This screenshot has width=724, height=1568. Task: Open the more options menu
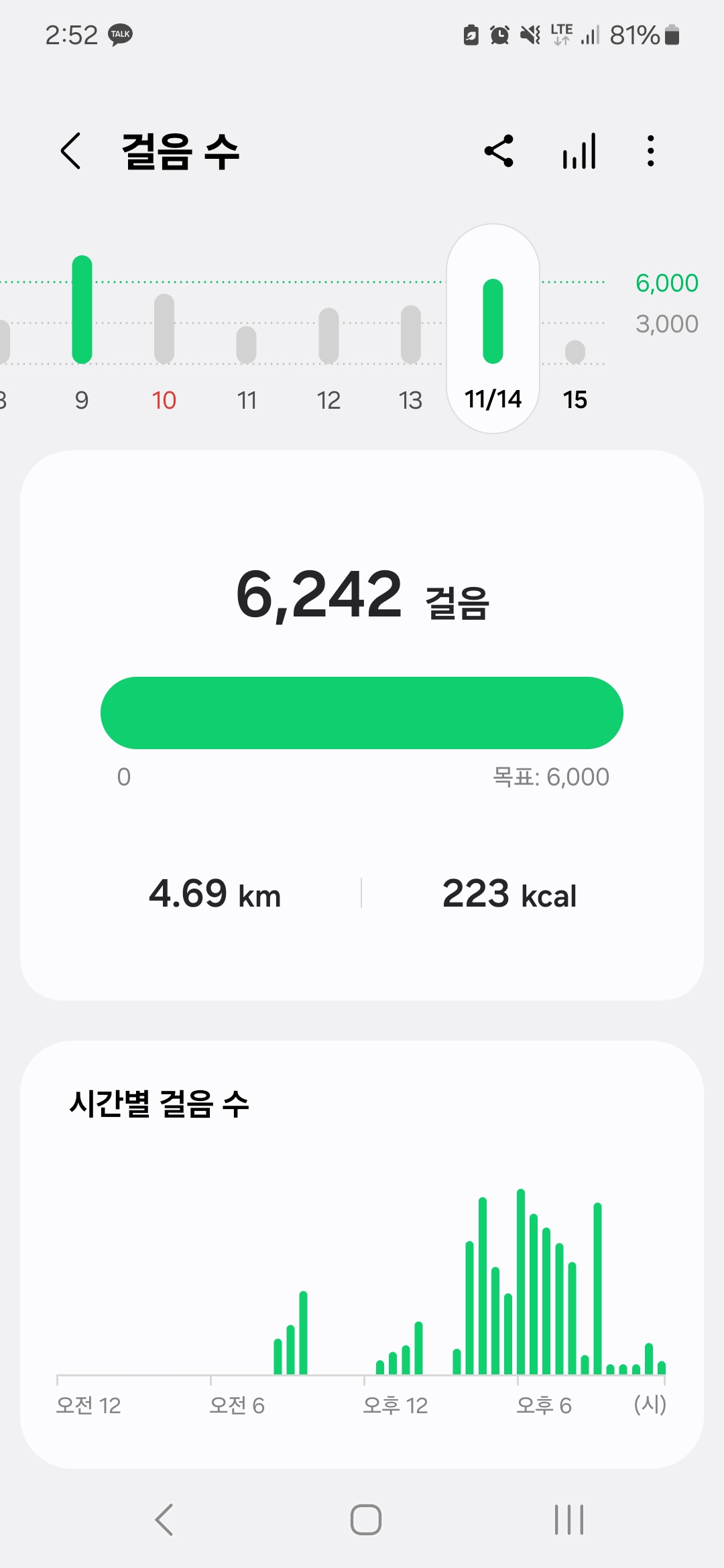tap(650, 151)
